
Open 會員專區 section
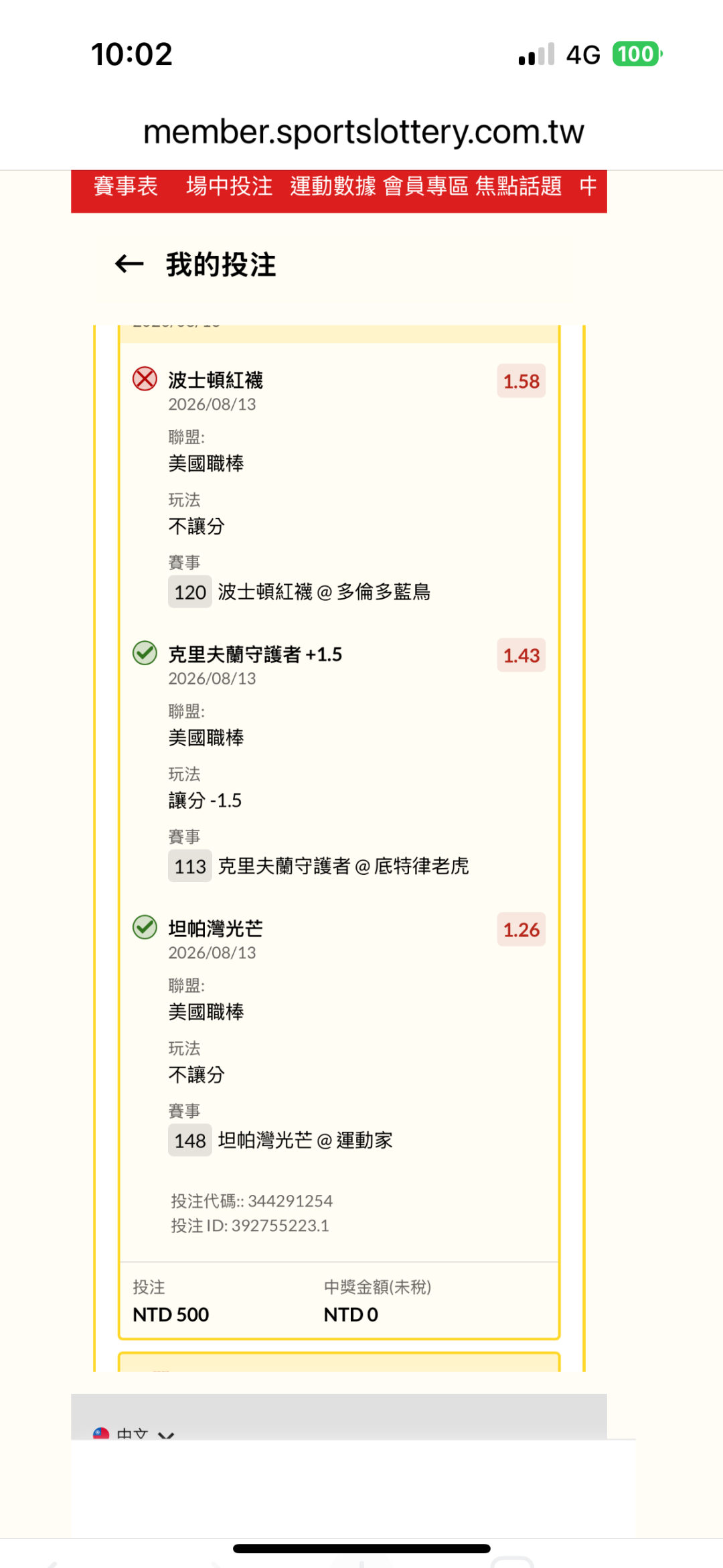426,186
